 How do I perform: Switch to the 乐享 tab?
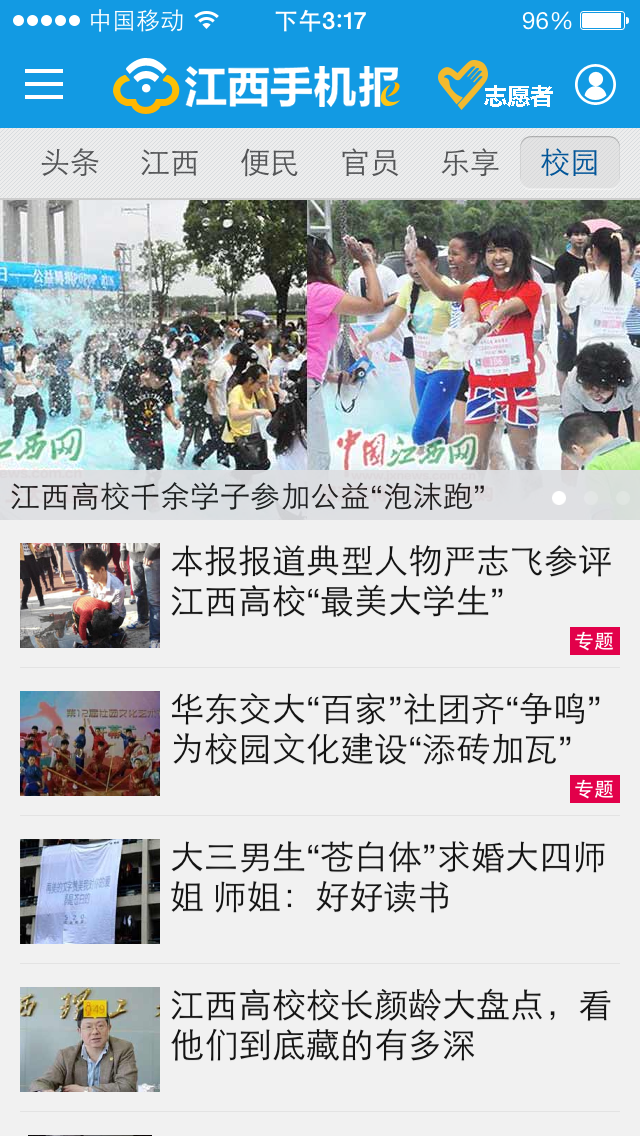click(x=469, y=162)
